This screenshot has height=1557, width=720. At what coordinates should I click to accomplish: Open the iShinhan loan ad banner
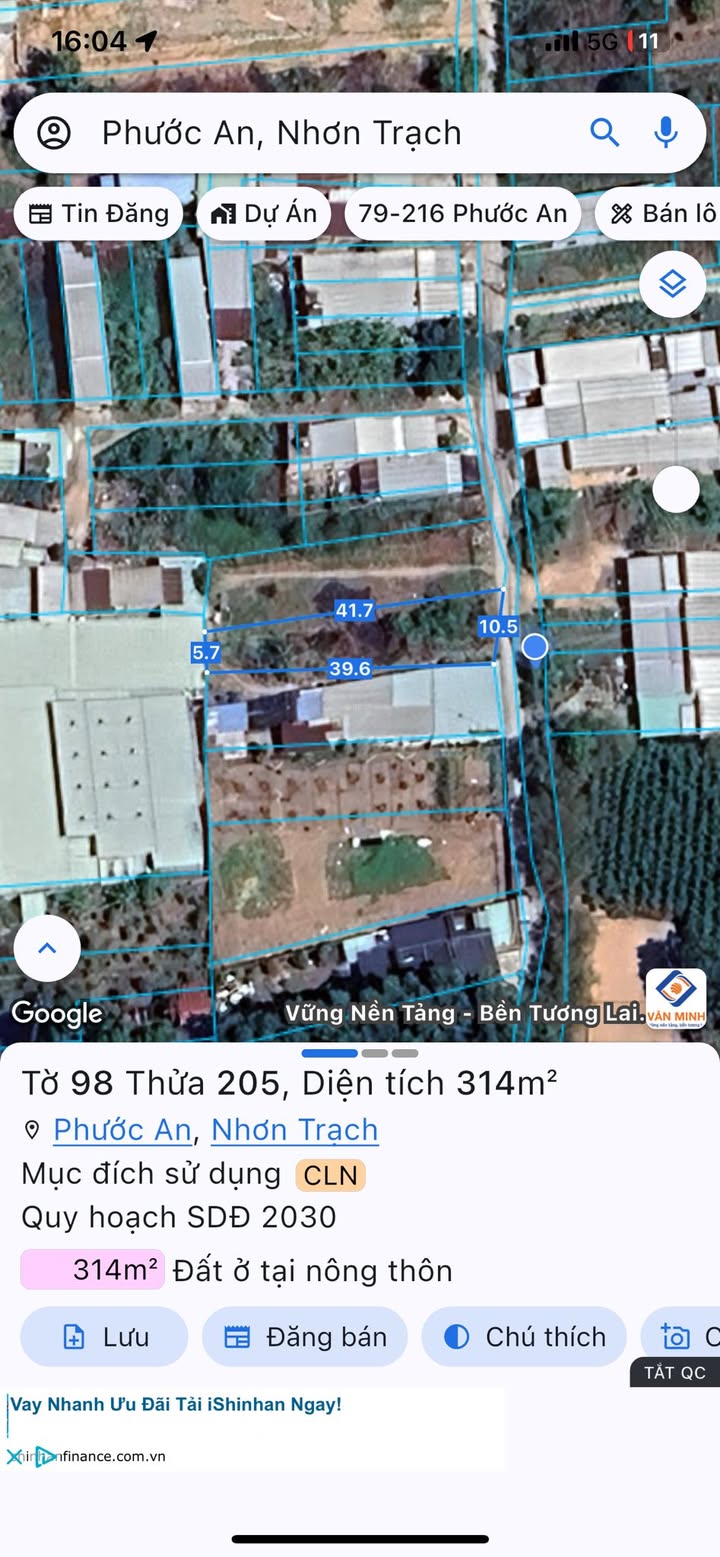255,1428
